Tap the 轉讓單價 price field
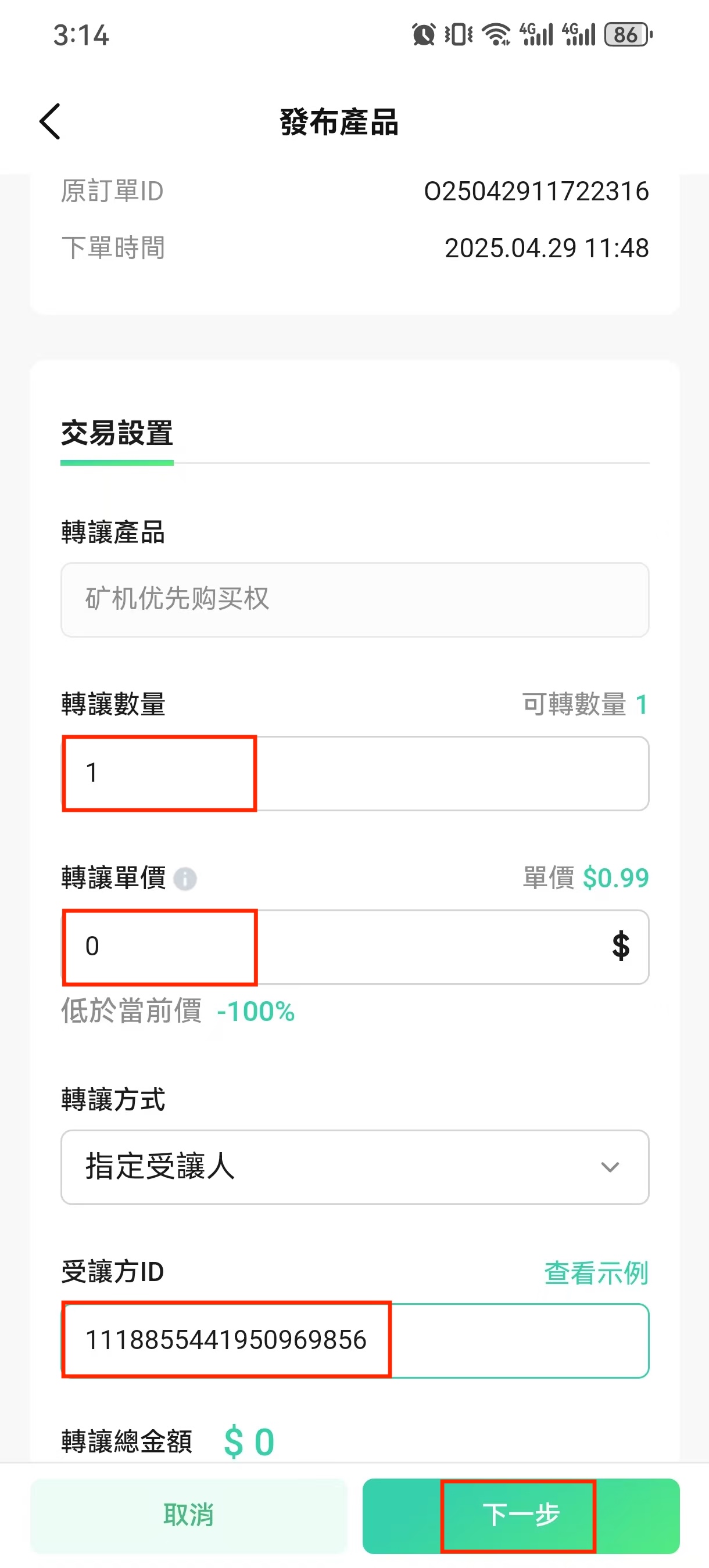Viewport: 709px width, 1568px height. (x=354, y=947)
